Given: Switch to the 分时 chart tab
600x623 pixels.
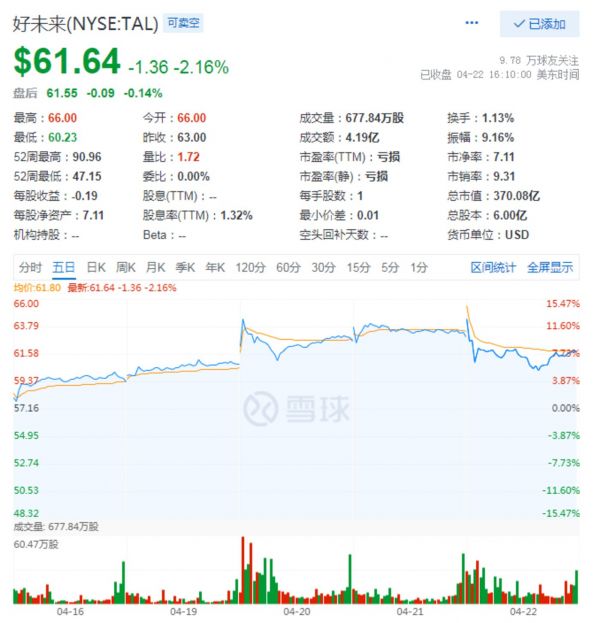Looking at the screenshot, I should [x=30, y=267].
